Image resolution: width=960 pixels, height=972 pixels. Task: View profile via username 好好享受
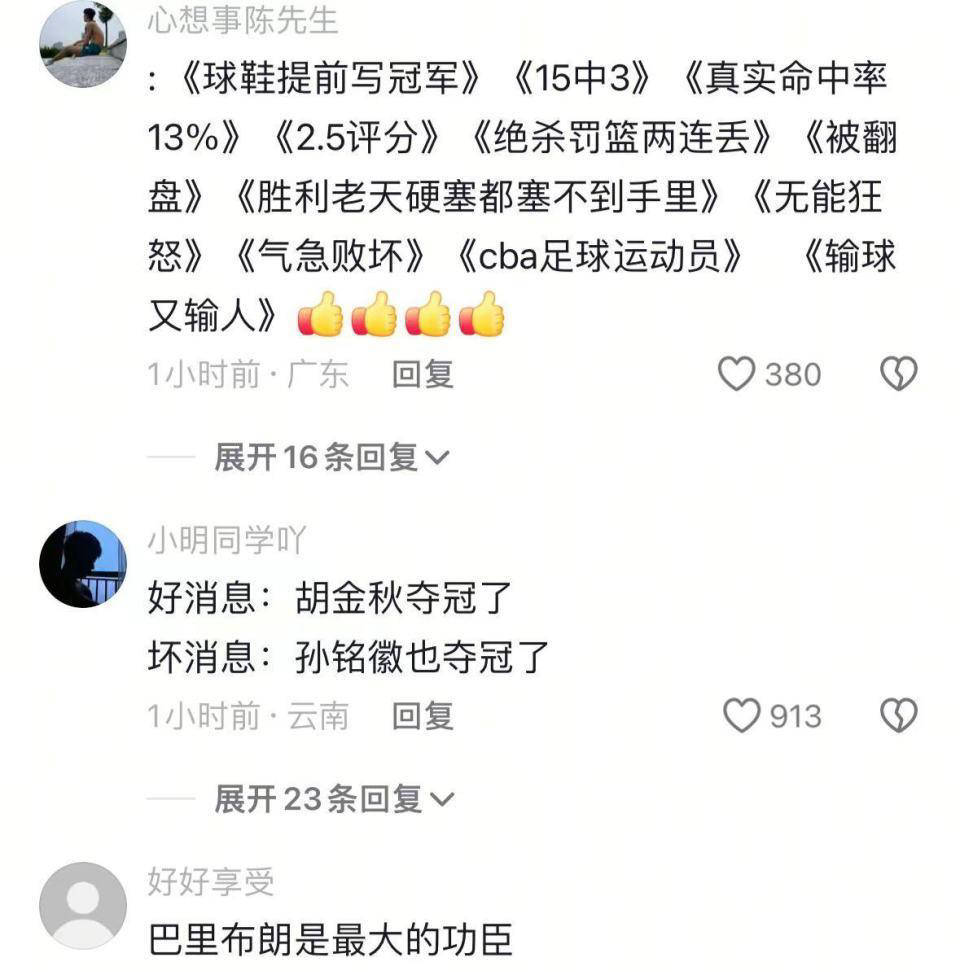click(x=211, y=882)
